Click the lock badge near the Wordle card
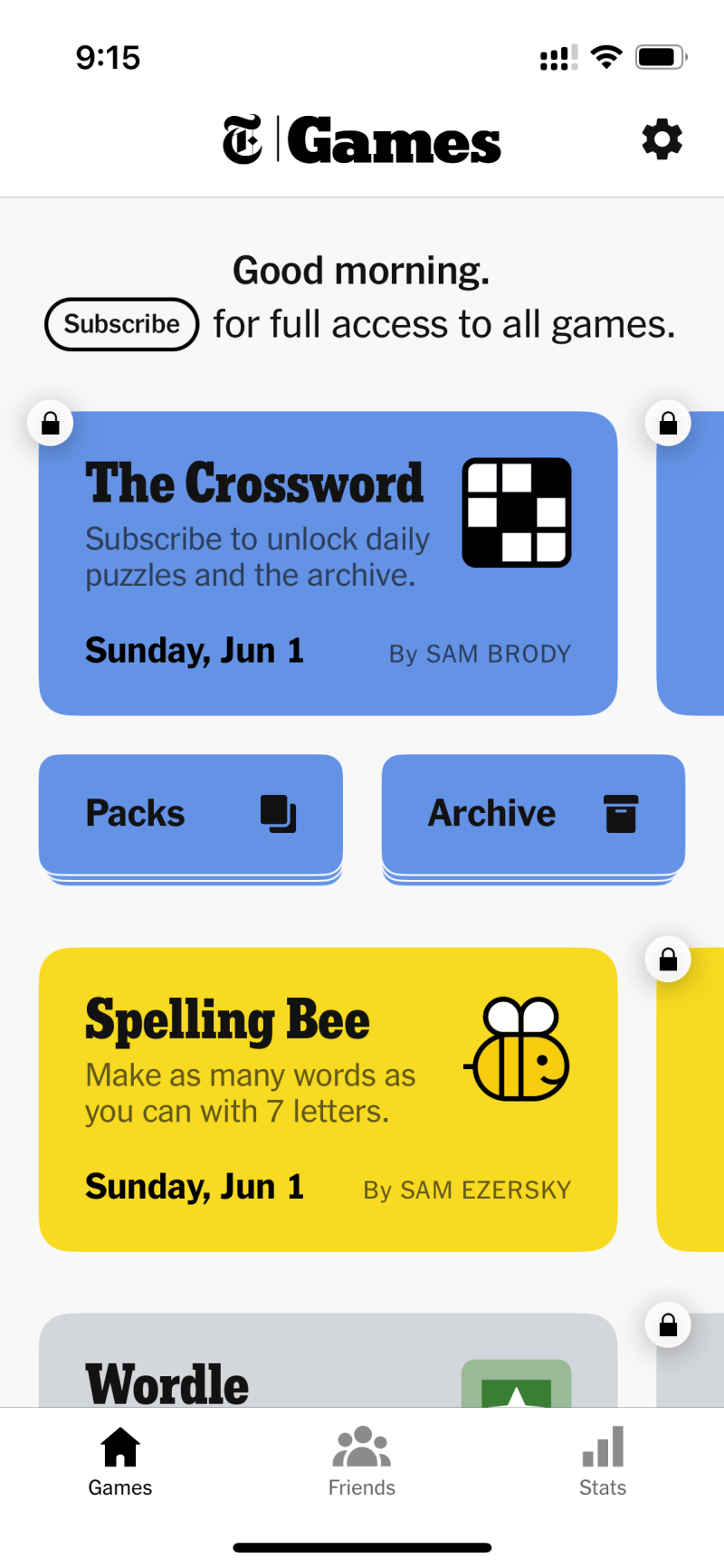724x1568 pixels. [x=667, y=1325]
